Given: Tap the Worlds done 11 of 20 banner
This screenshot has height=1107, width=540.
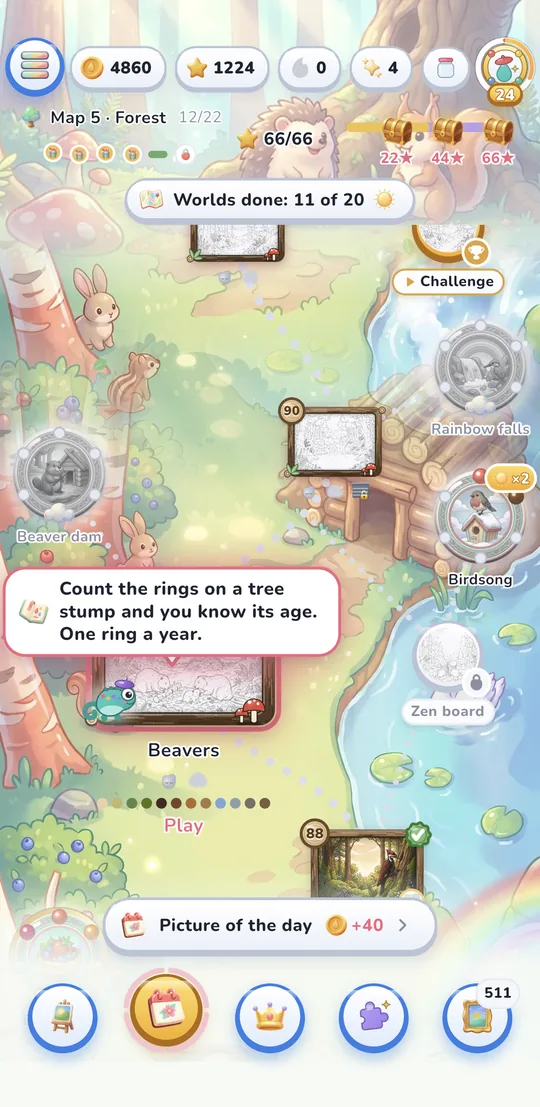Looking at the screenshot, I should pos(270,200).
